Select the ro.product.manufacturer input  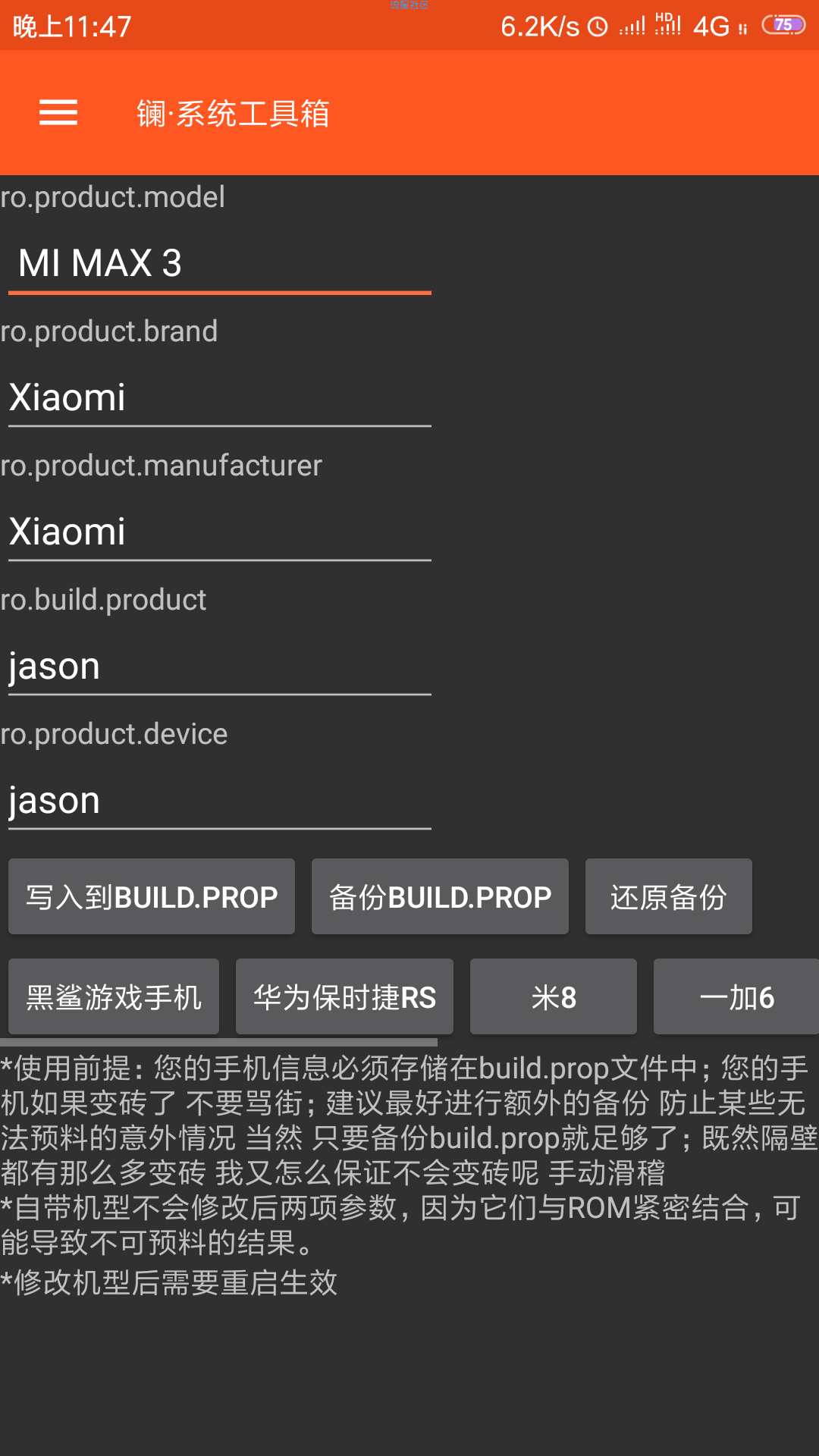pos(219,532)
